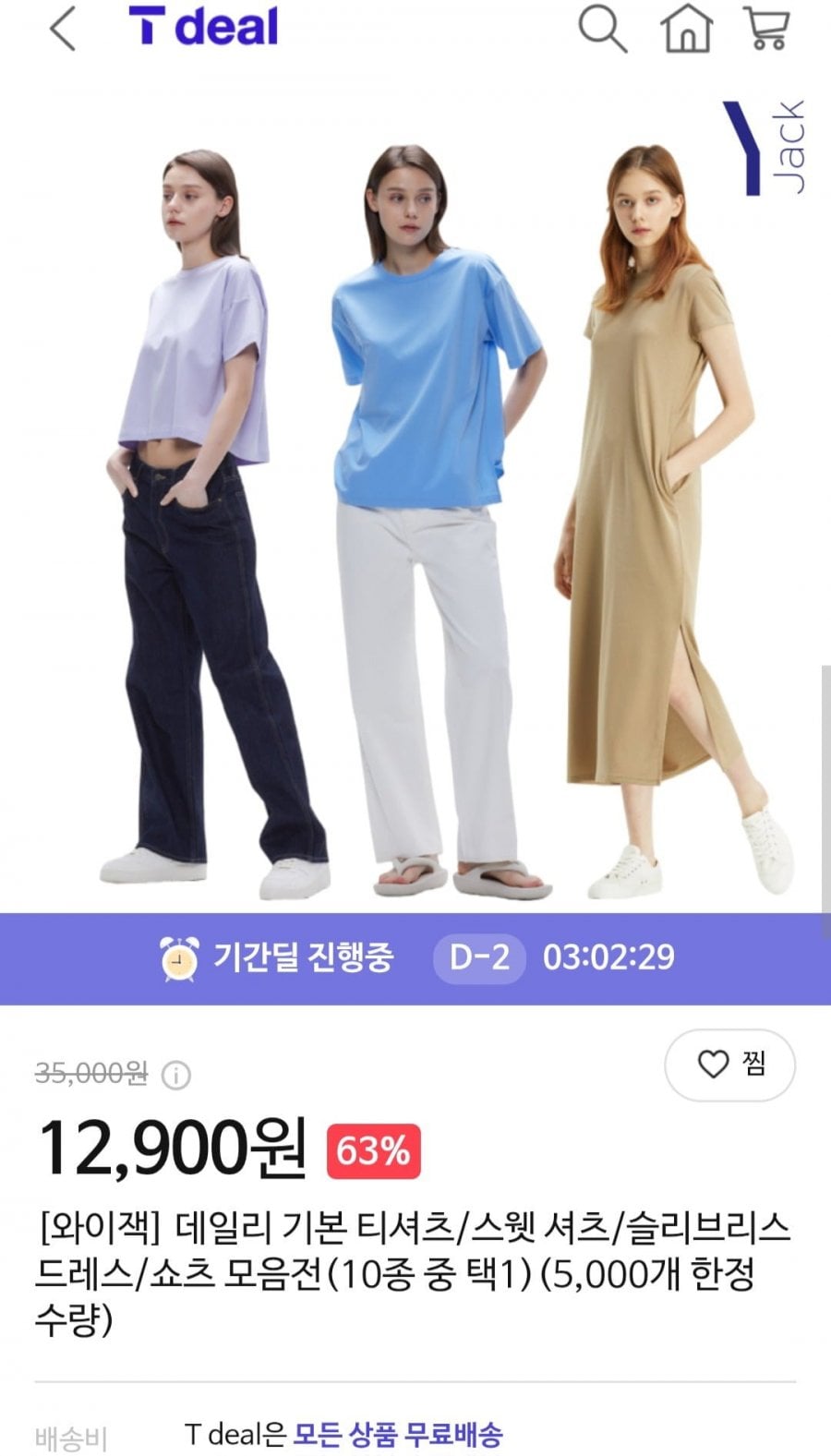Show original price info icon
The image size is (831, 1456).
(176, 1075)
